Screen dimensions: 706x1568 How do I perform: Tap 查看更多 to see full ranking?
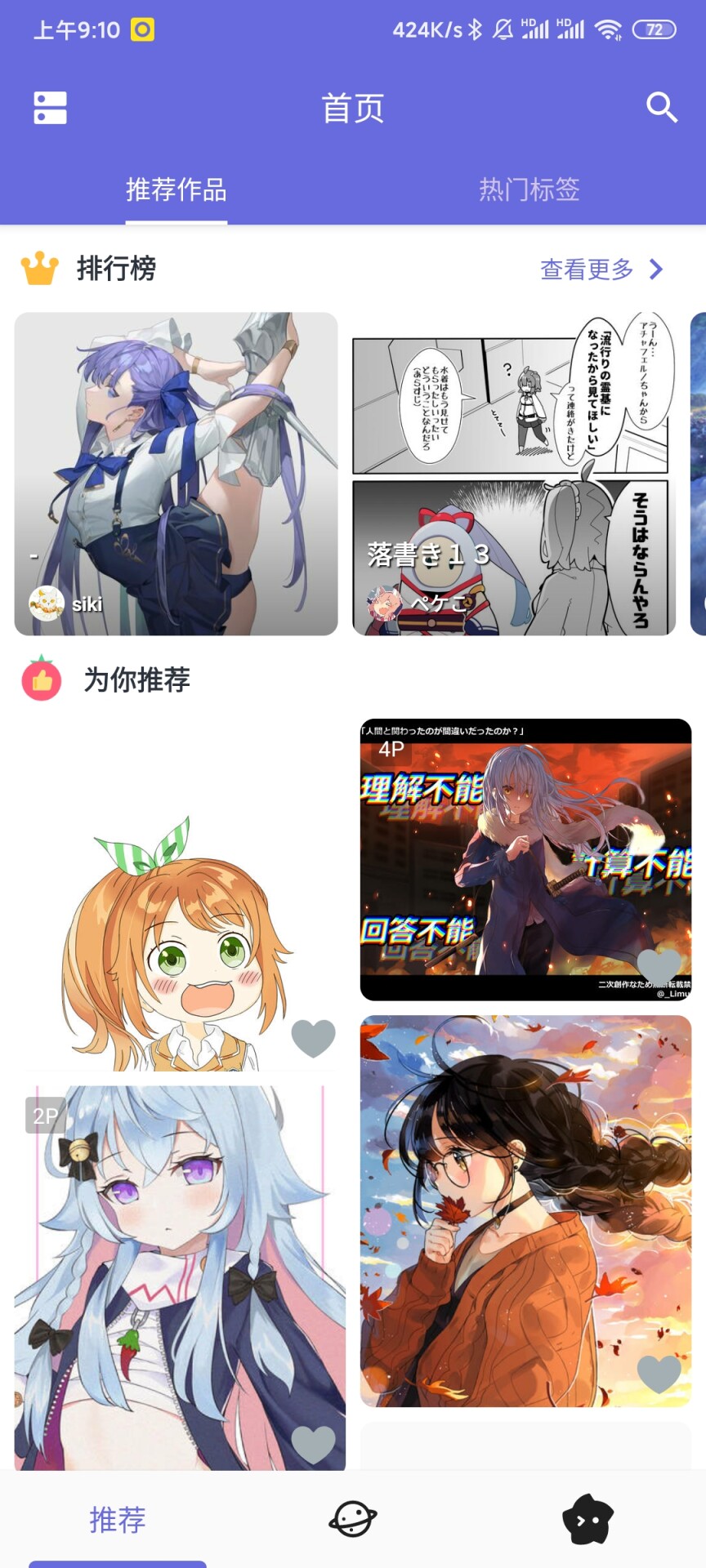pyautogui.click(x=601, y=269)
